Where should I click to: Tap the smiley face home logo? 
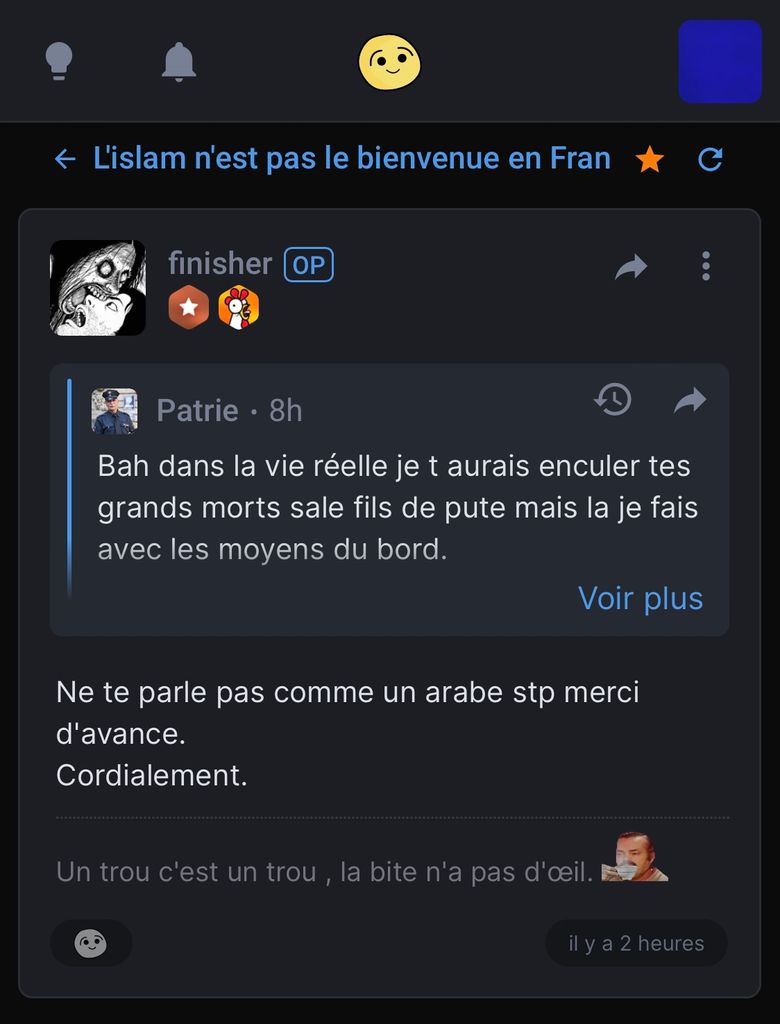pyautogui.click(x=389, y=62)
